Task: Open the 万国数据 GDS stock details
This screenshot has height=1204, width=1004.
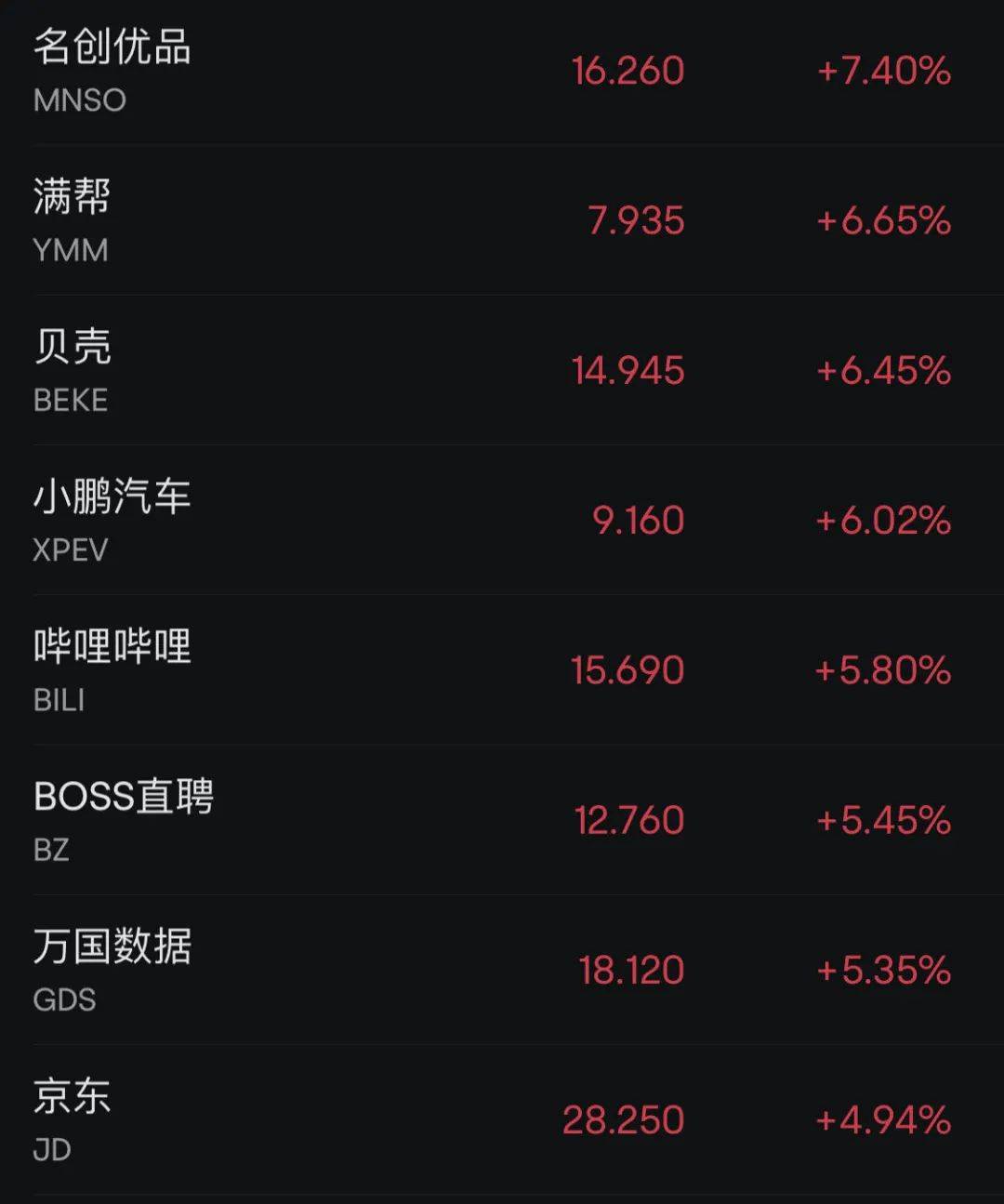Action: coord(502,971)
